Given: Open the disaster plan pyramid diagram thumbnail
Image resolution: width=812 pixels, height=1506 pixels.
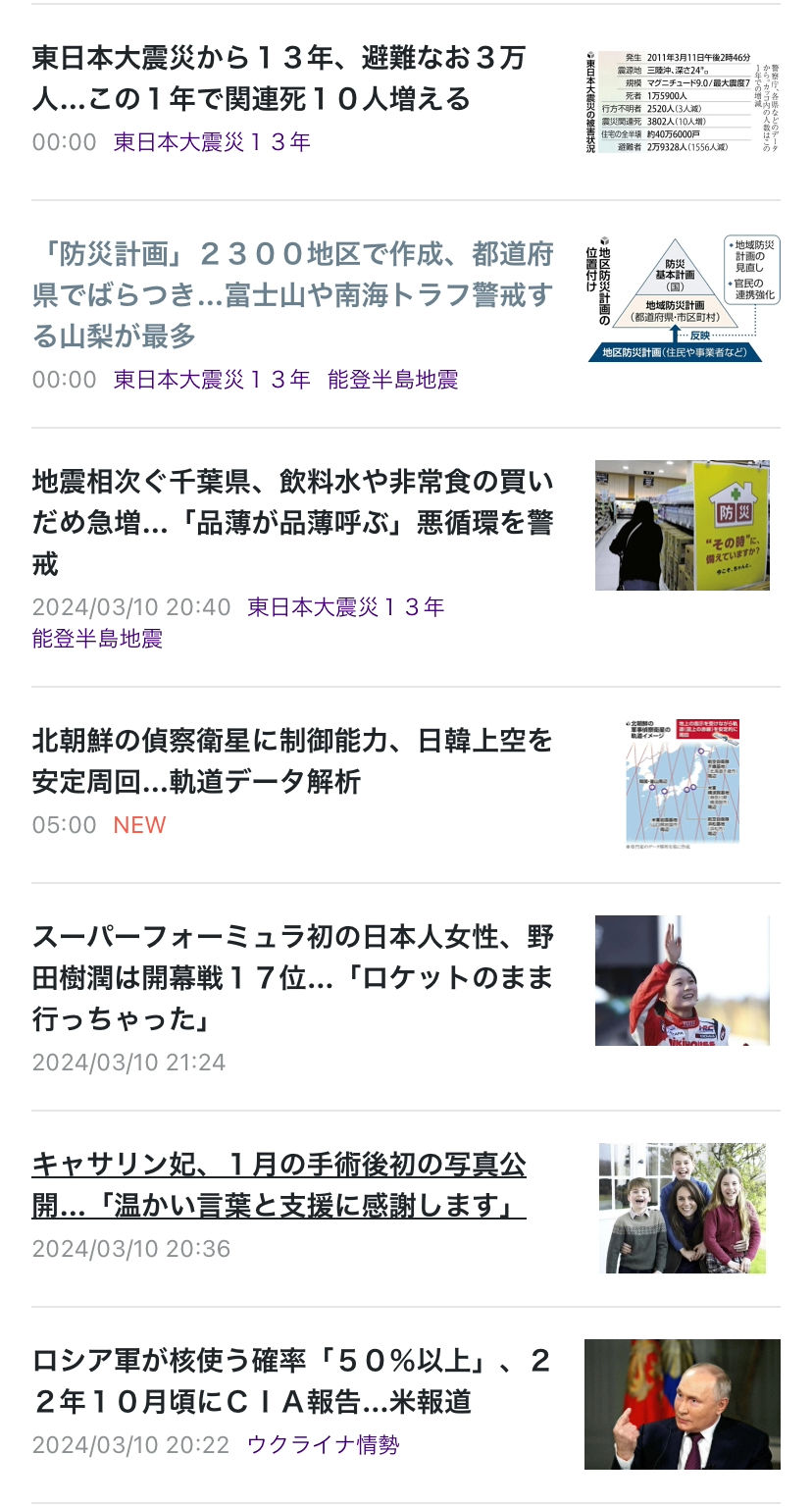Looking at the screenshot, I should click(683, 298).
